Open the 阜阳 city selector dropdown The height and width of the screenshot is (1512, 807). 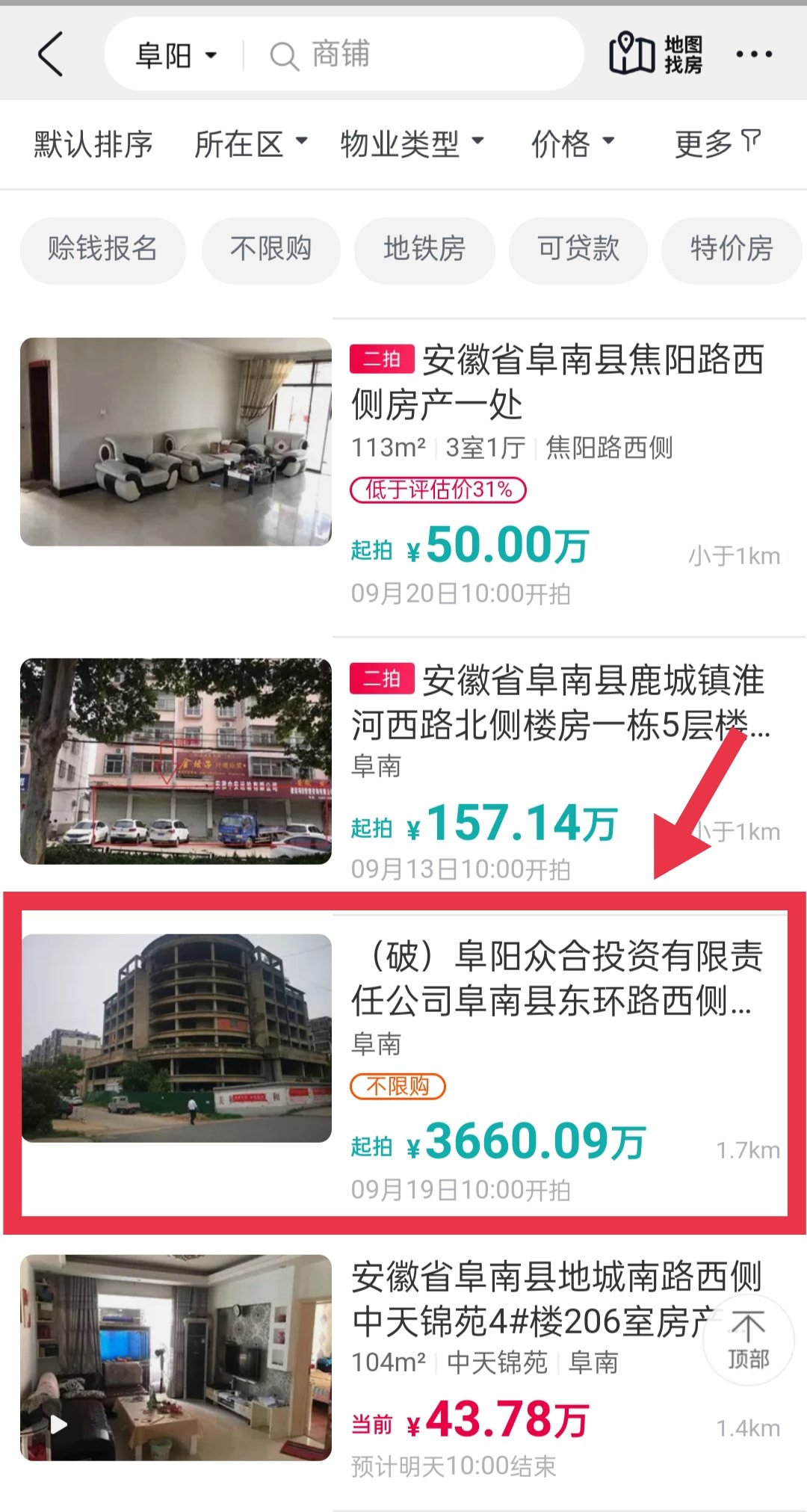point(173,54)
